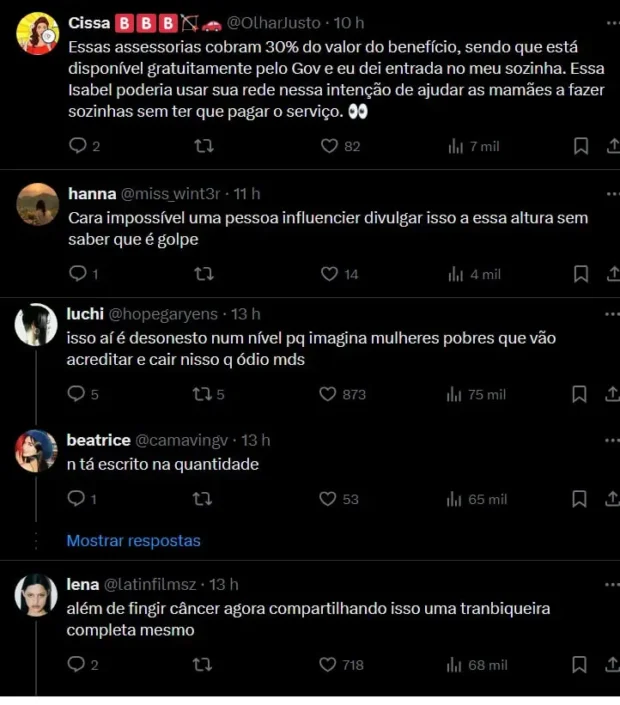620x705 pixels.
Task: Like Cissa's reply about assessorias
Action: (329, 146)
